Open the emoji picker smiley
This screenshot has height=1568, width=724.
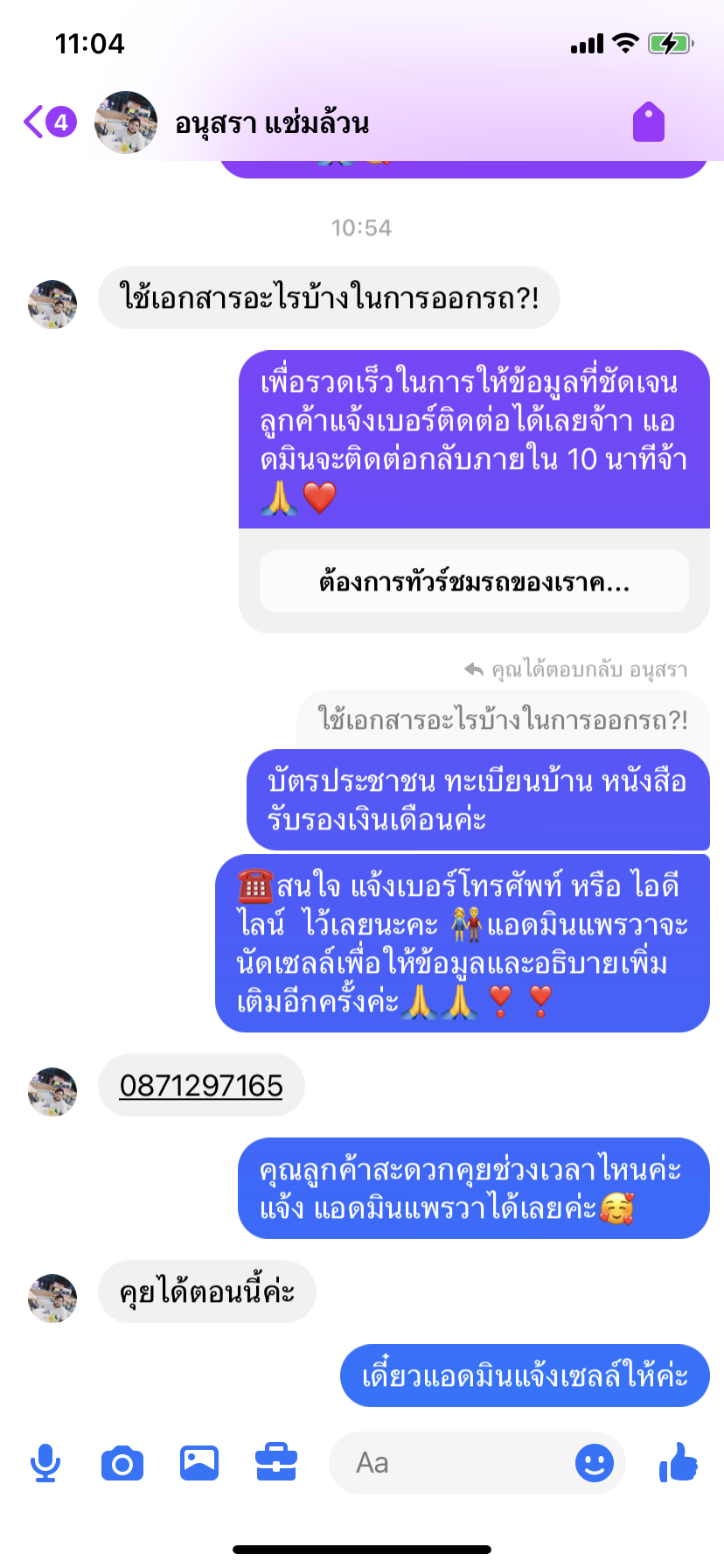pos(595,1463)
